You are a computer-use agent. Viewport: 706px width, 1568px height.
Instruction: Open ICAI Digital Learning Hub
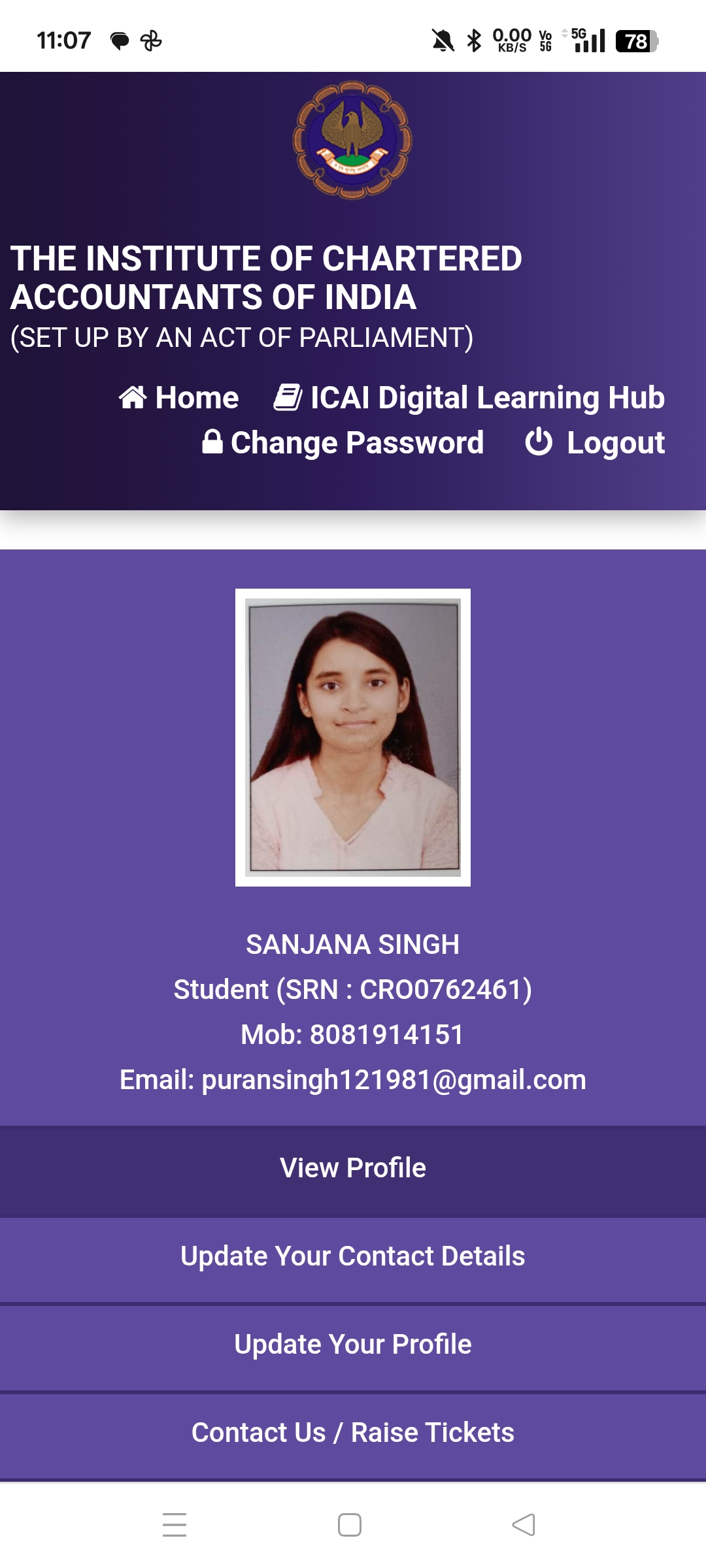coord(469,398)
